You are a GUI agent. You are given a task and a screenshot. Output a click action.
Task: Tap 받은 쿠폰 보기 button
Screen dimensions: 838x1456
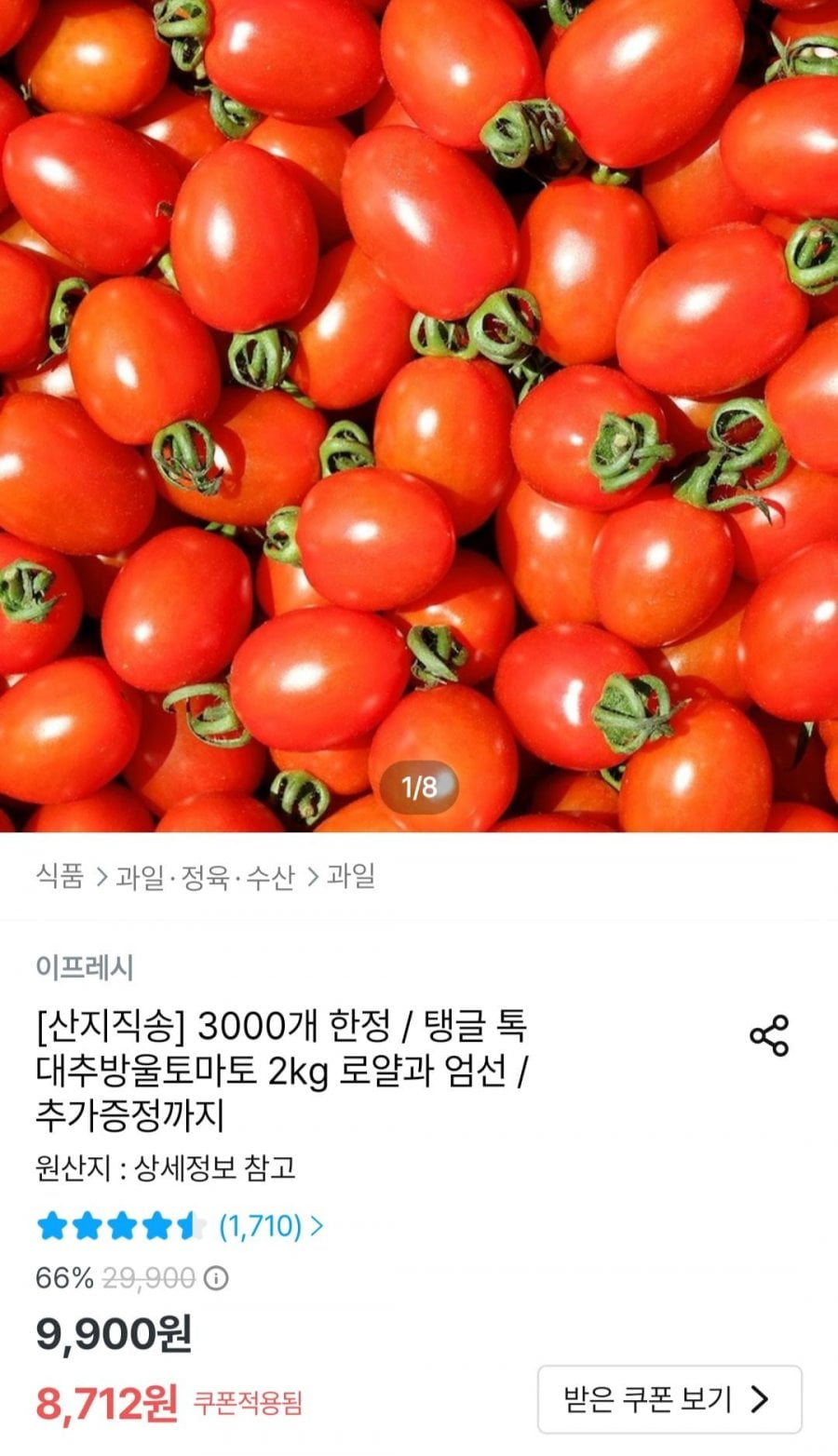pos(669,1399)
